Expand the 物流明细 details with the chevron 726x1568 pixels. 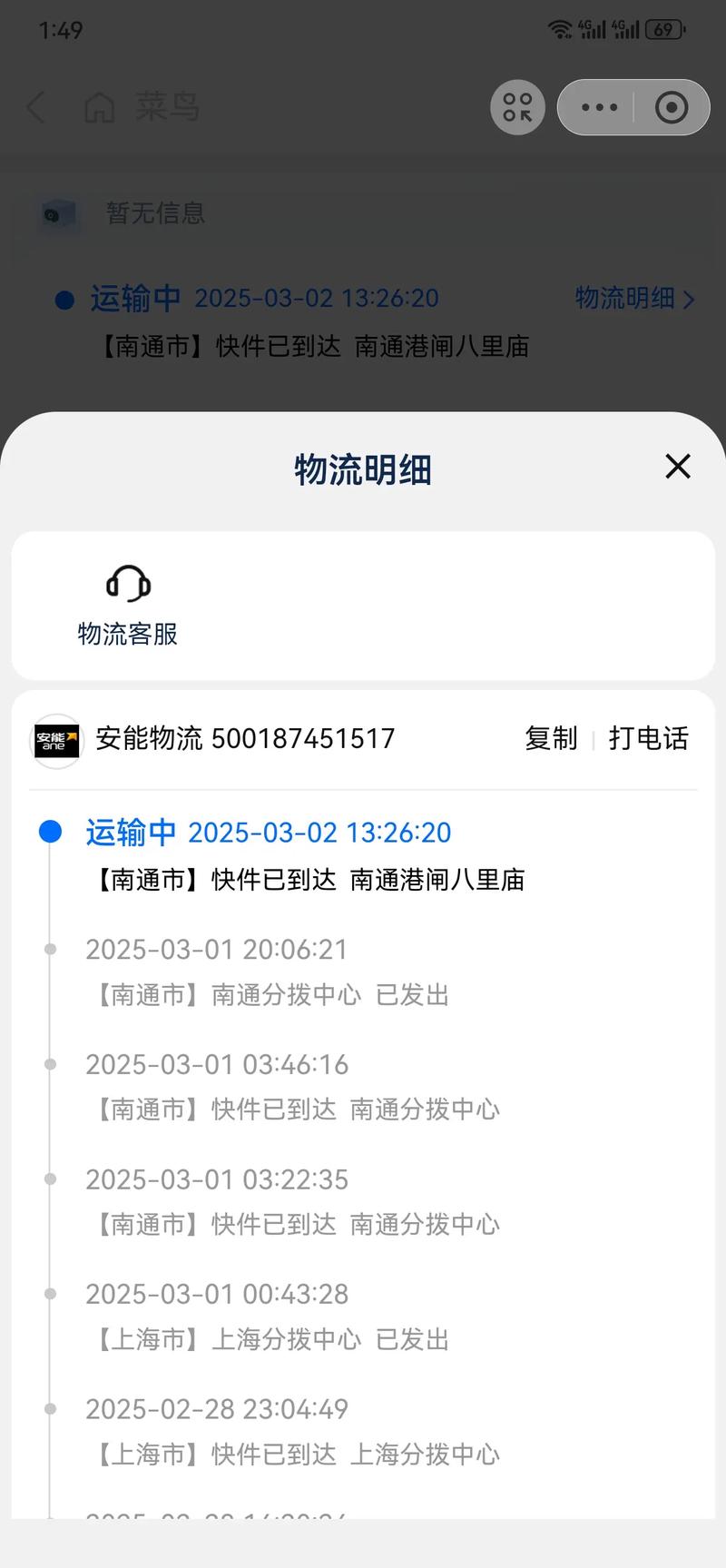(689, 300)
